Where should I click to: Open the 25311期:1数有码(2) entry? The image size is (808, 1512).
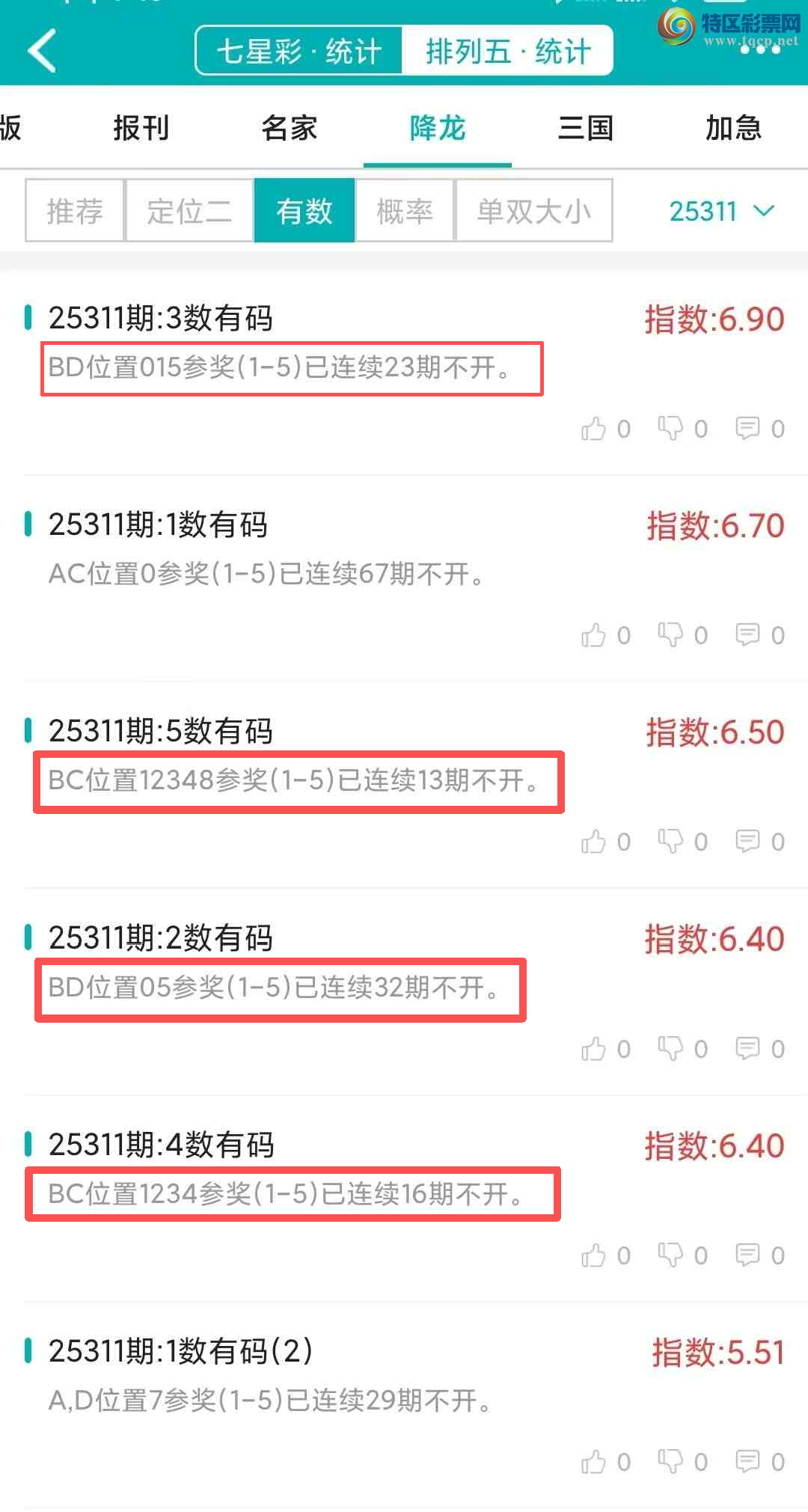[x=180, y=1351]
